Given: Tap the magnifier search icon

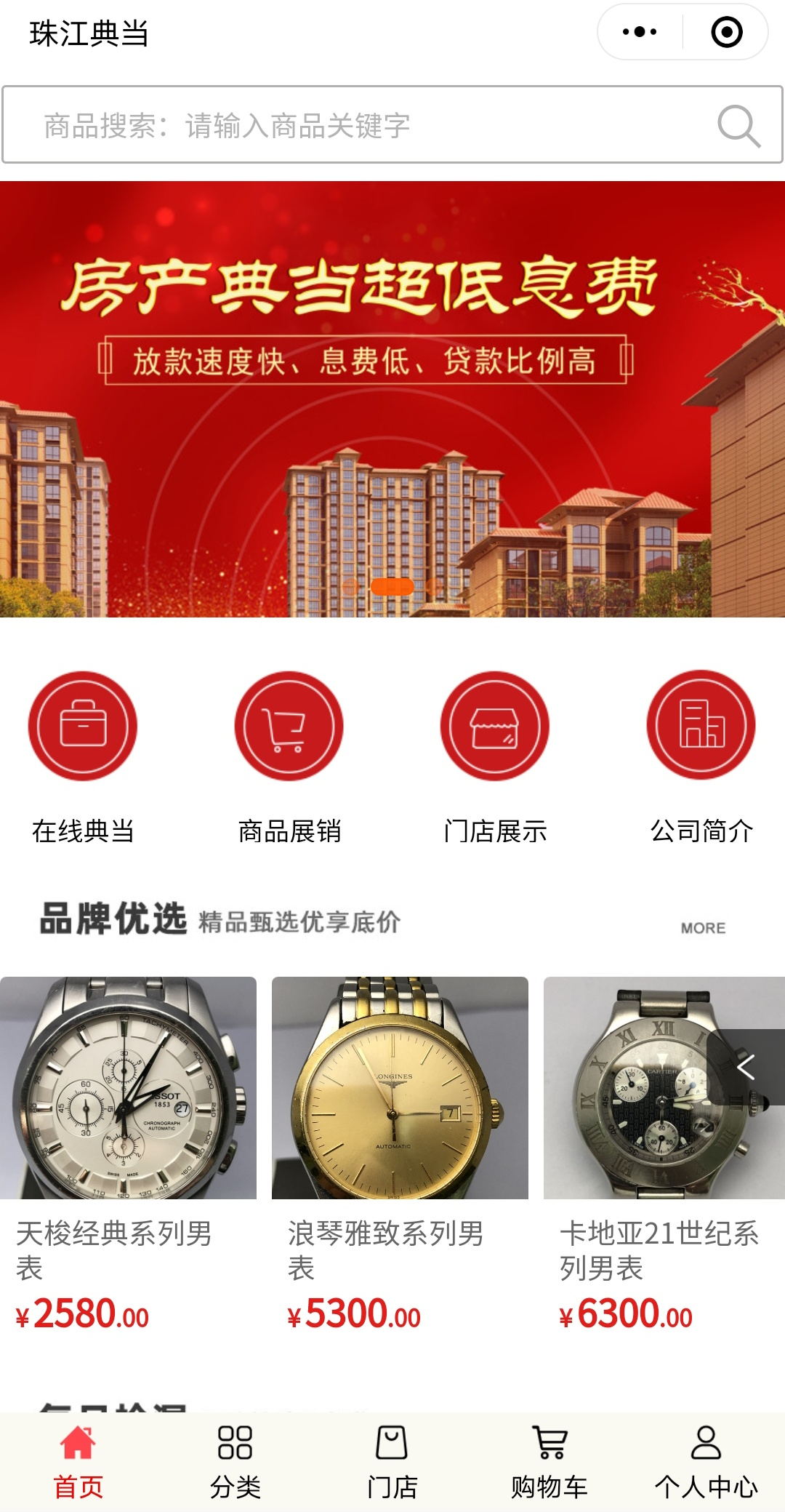Looking at the screenshot, I should 738,126.
